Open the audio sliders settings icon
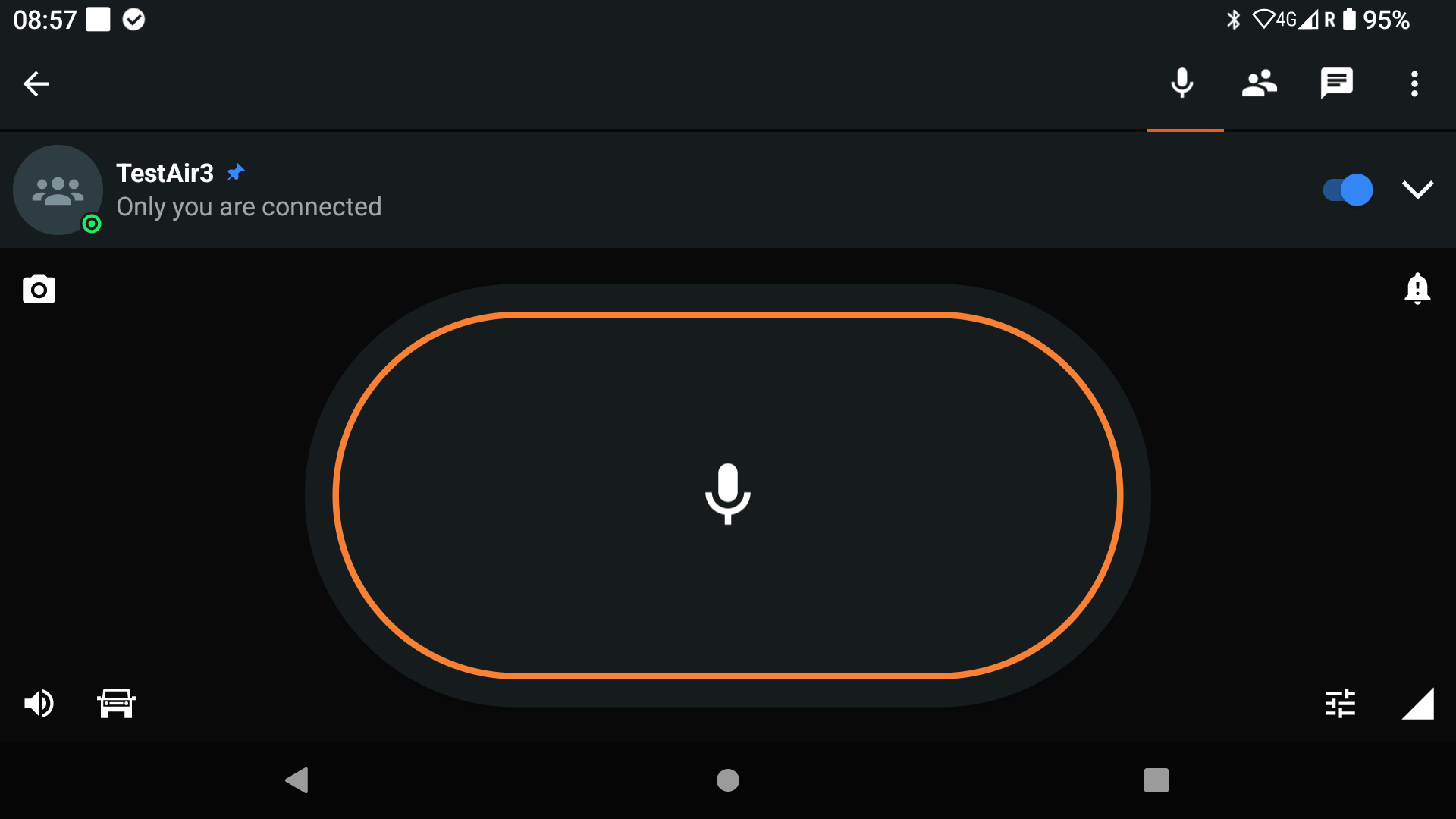Viewport: 1456px width, 819px height. pos(1340,704)
